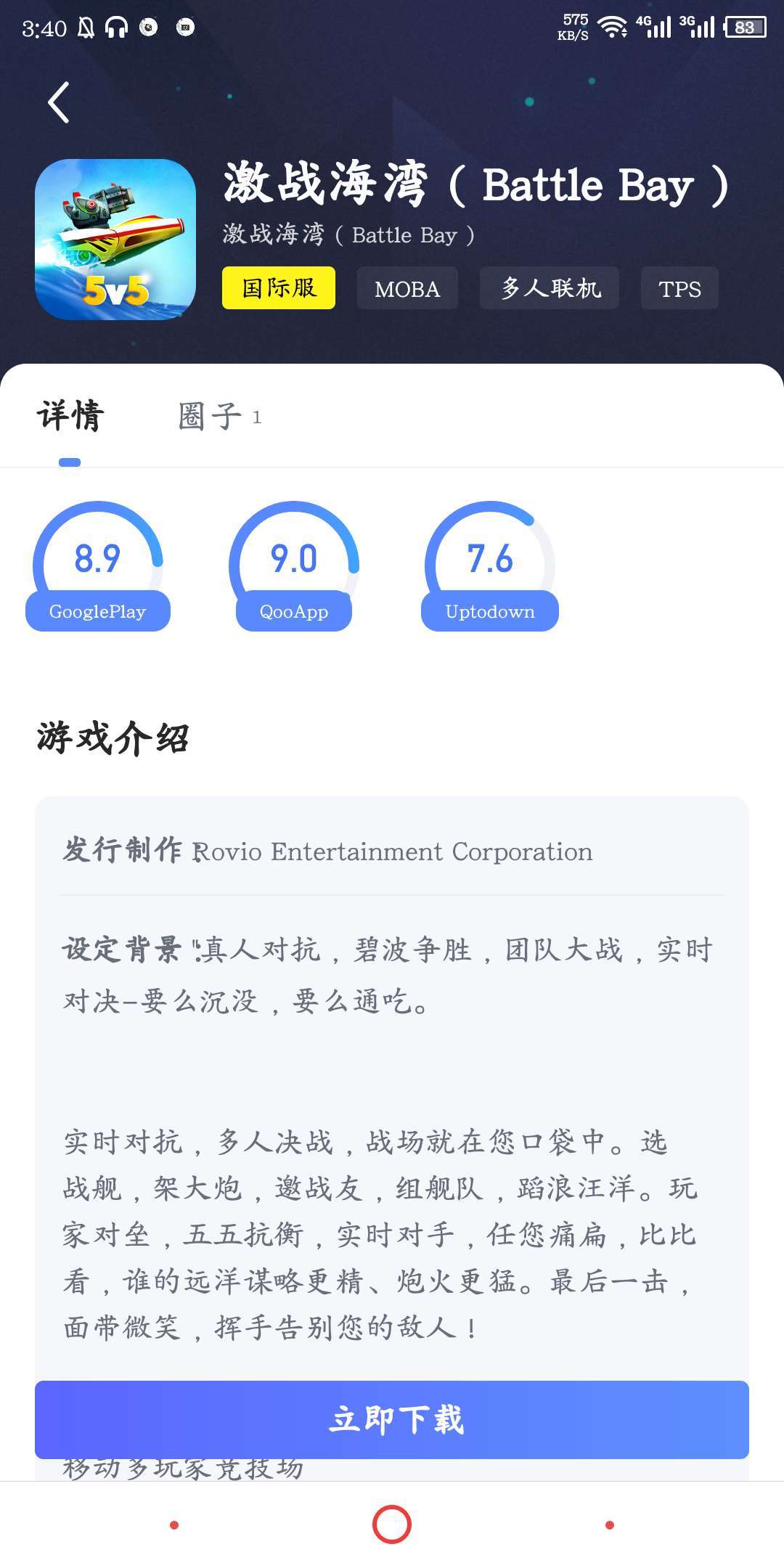
Task: Switch to the 圈子 tab
Action: (218, 417)
